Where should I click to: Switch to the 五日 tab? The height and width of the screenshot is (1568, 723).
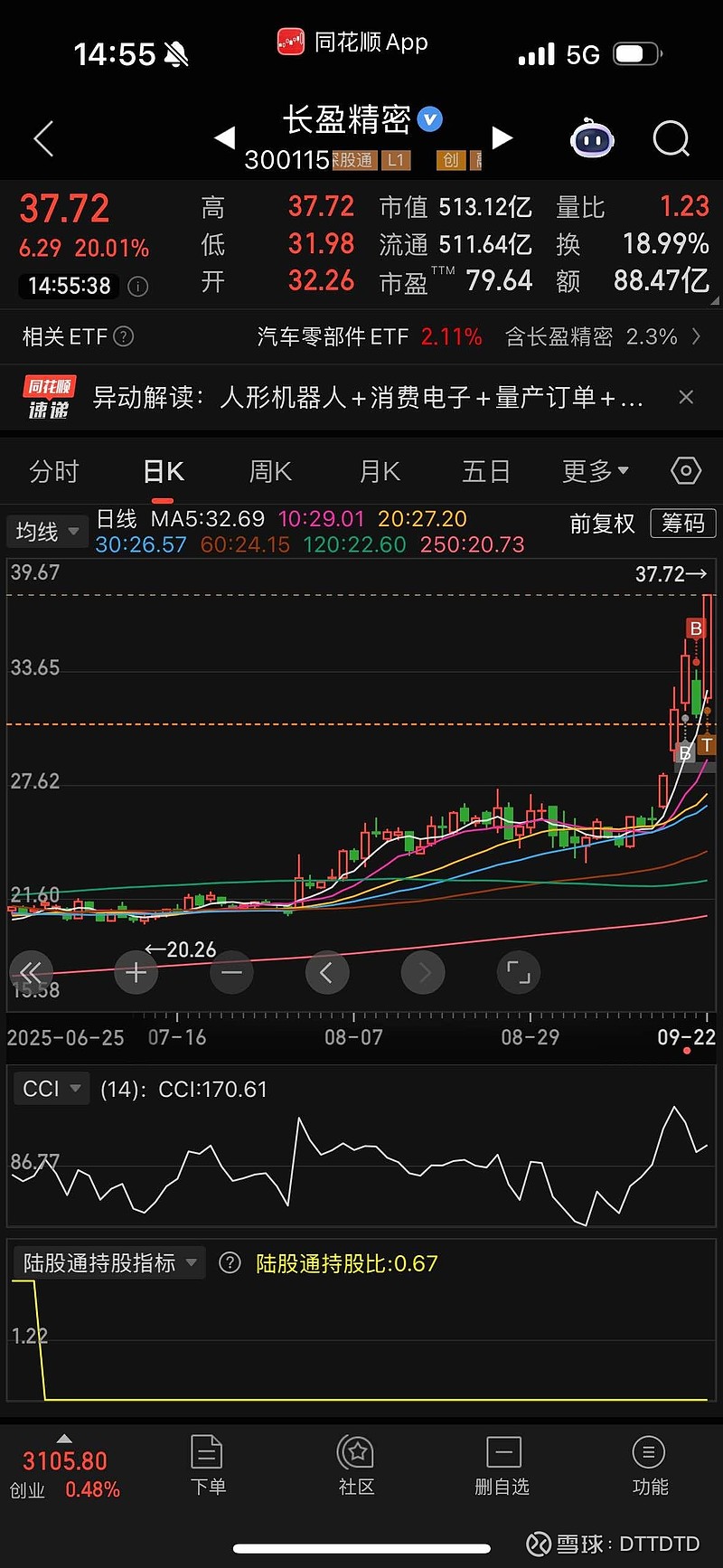pyautogui.click(x=486, y=471)
